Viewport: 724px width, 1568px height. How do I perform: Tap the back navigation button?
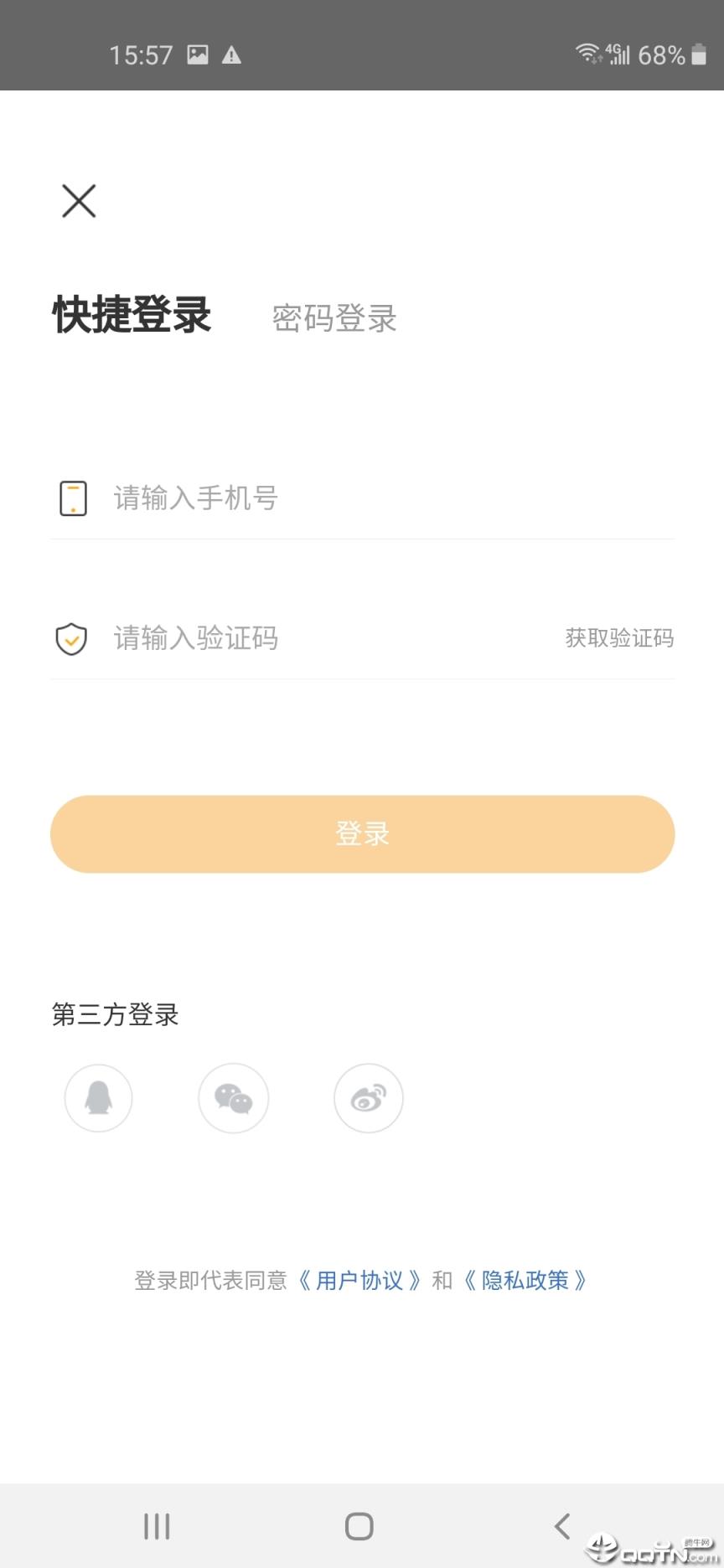point(563,1526)
